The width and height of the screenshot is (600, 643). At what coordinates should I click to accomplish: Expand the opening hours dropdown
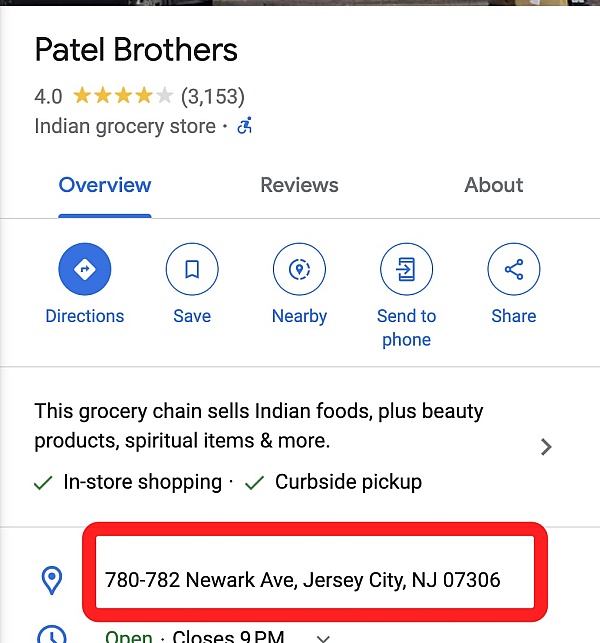pyautogui.click(x=323, y=636)
